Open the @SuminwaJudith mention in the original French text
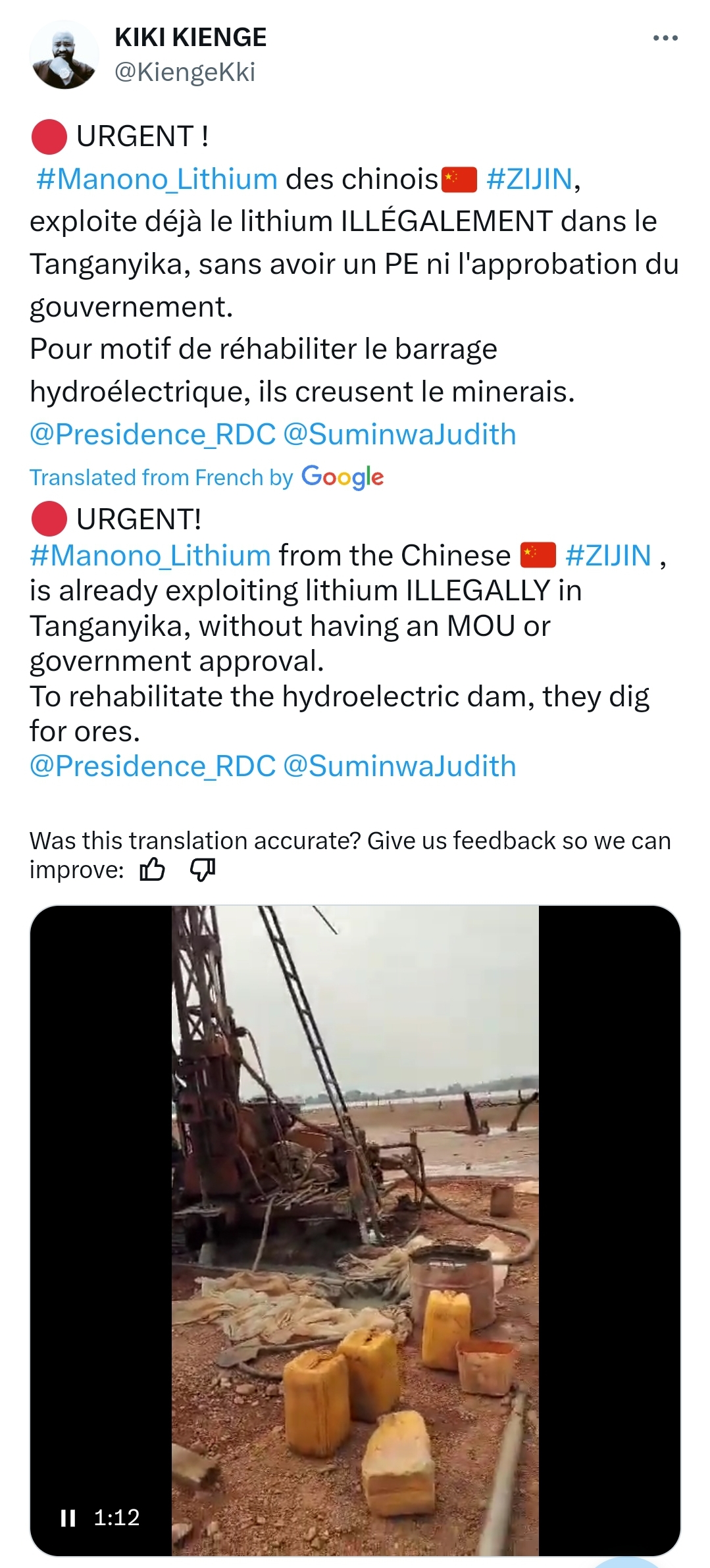 399,434
